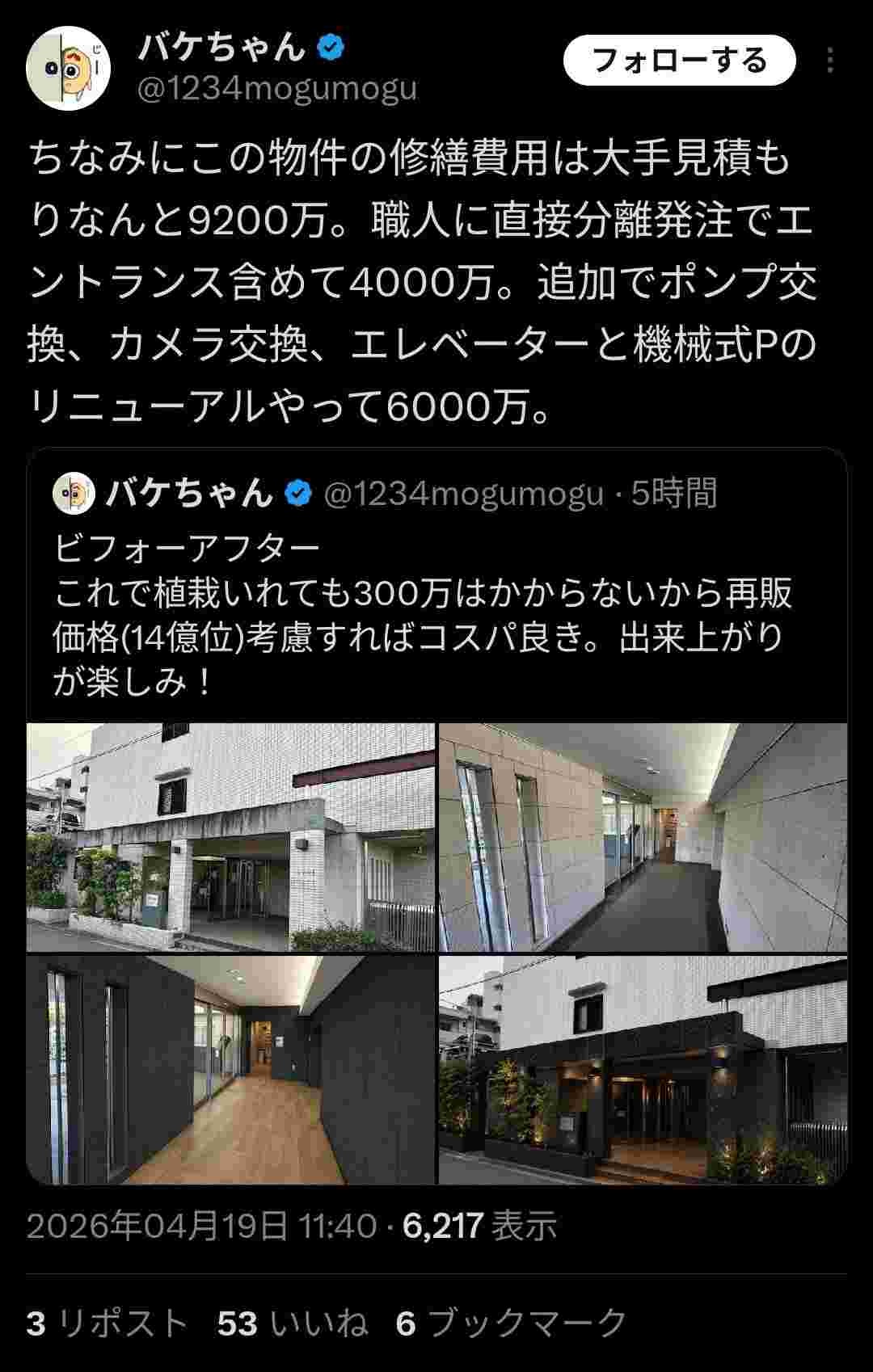View the white-walled entrance corridor photo
This screenshot has width=873, height=1372.
[643, 837]
